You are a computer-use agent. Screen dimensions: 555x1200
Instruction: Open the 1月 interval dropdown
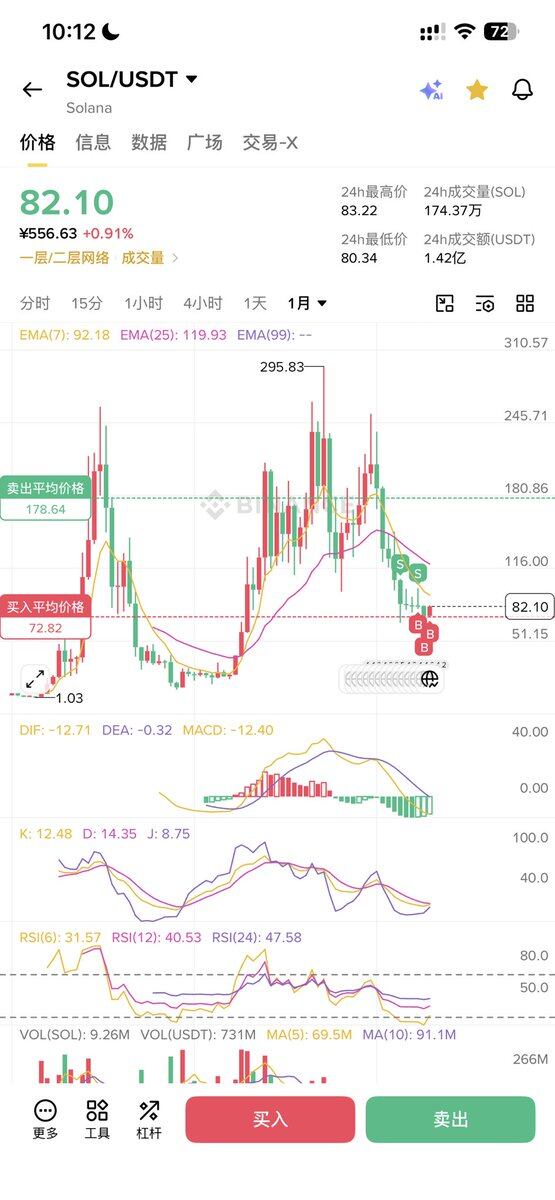click(x=307, y=303)
